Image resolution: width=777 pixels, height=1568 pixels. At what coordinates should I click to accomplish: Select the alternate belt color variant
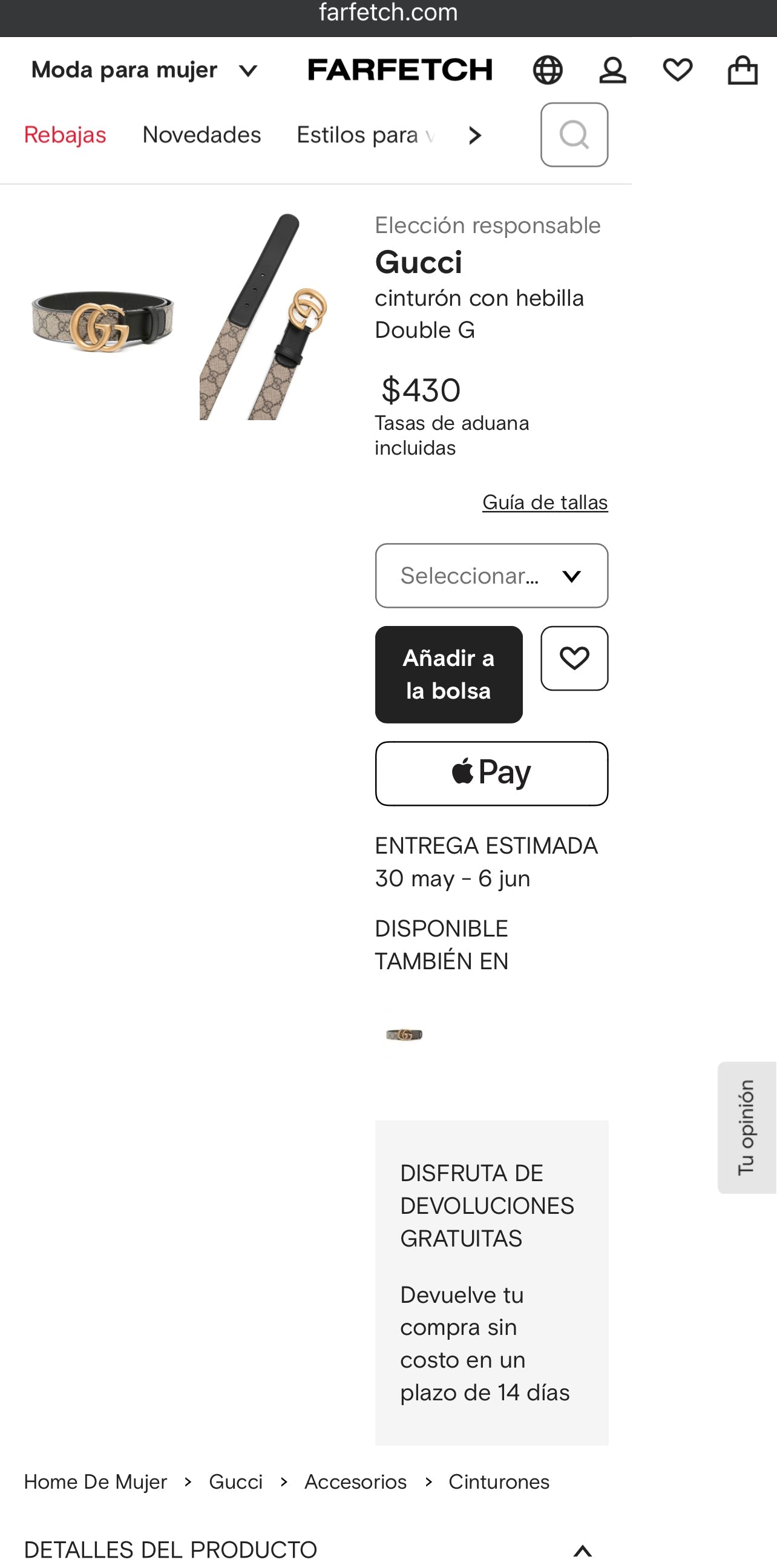pos(404,1034)
